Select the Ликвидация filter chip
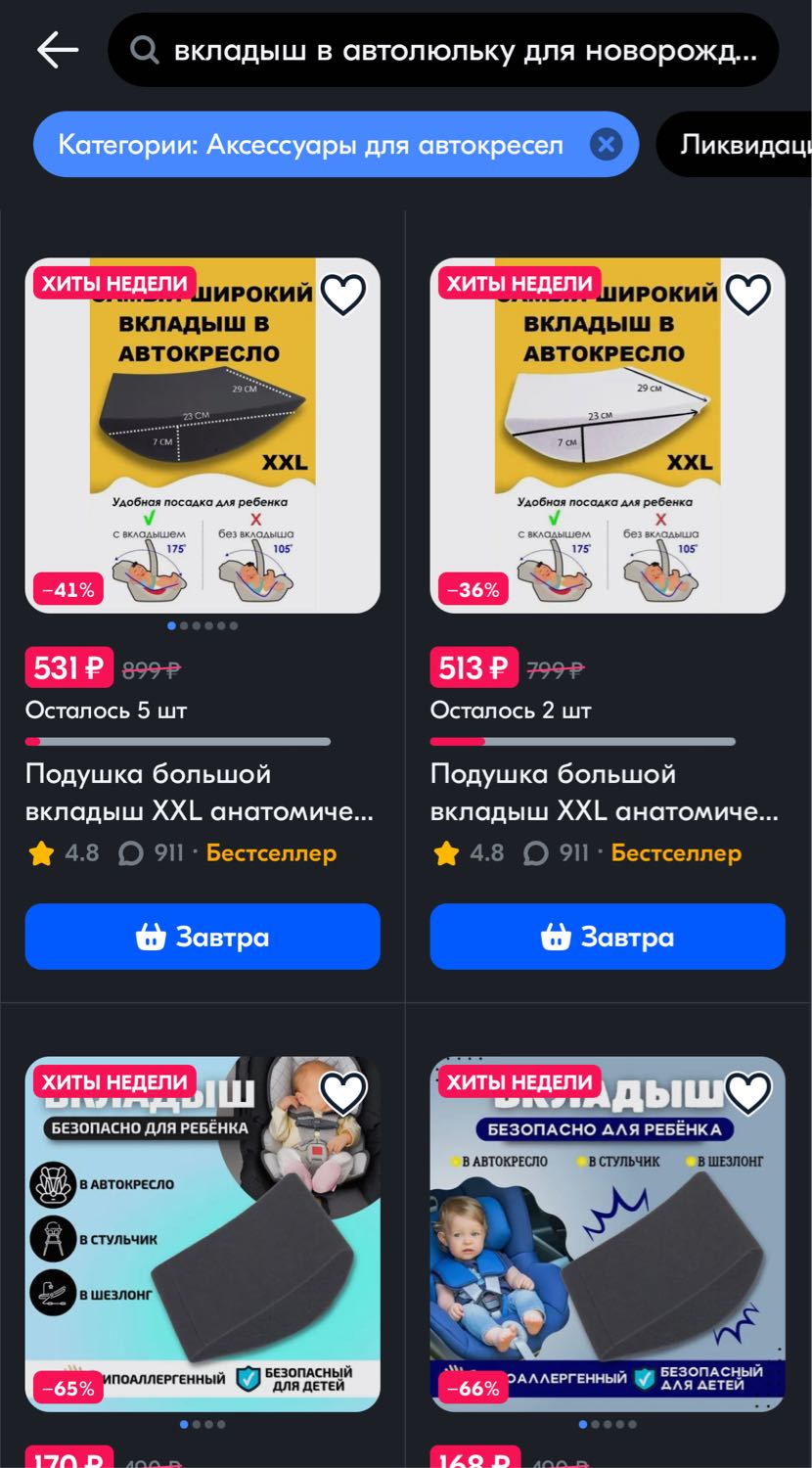Image resolution: width=812 pixels, height=1468 pixels. tap(734, 145)
